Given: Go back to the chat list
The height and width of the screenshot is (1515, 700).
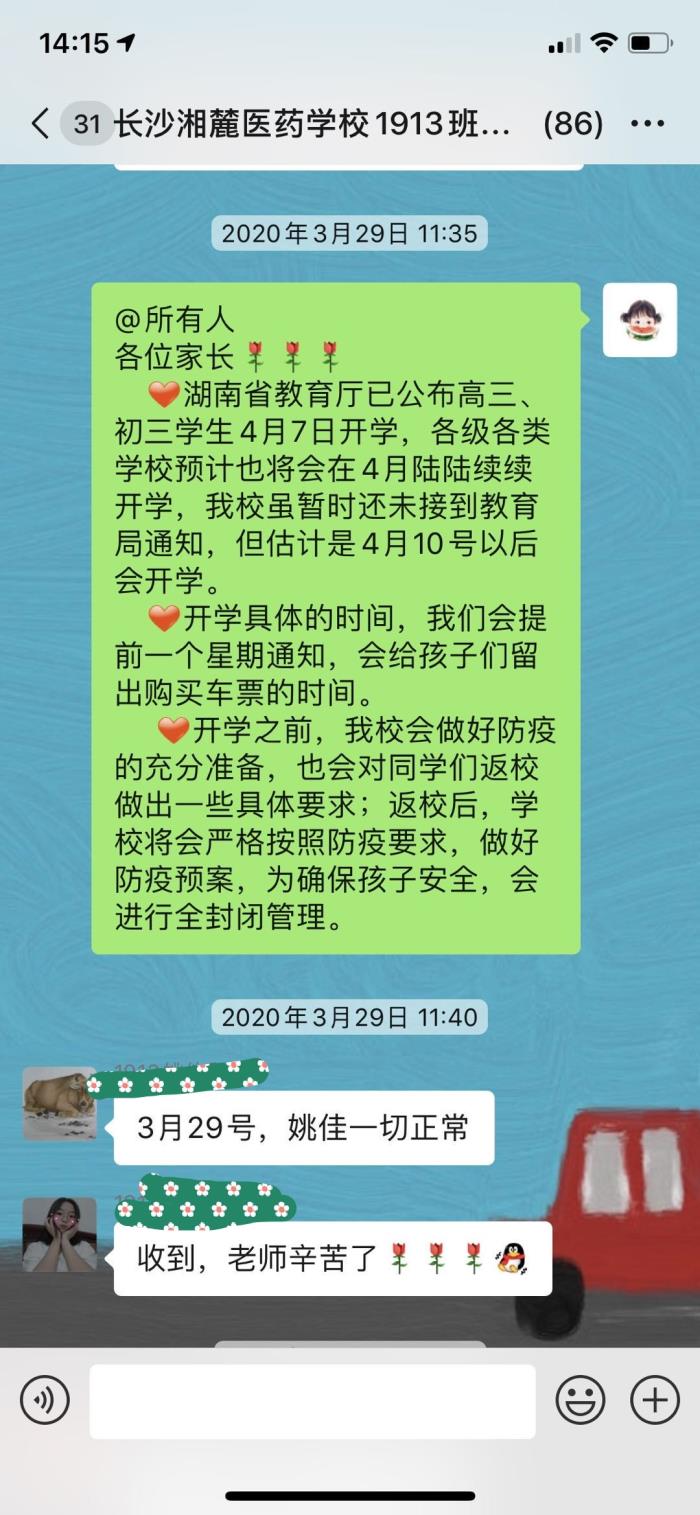Looking at the screenshot, I should (40, 124).
